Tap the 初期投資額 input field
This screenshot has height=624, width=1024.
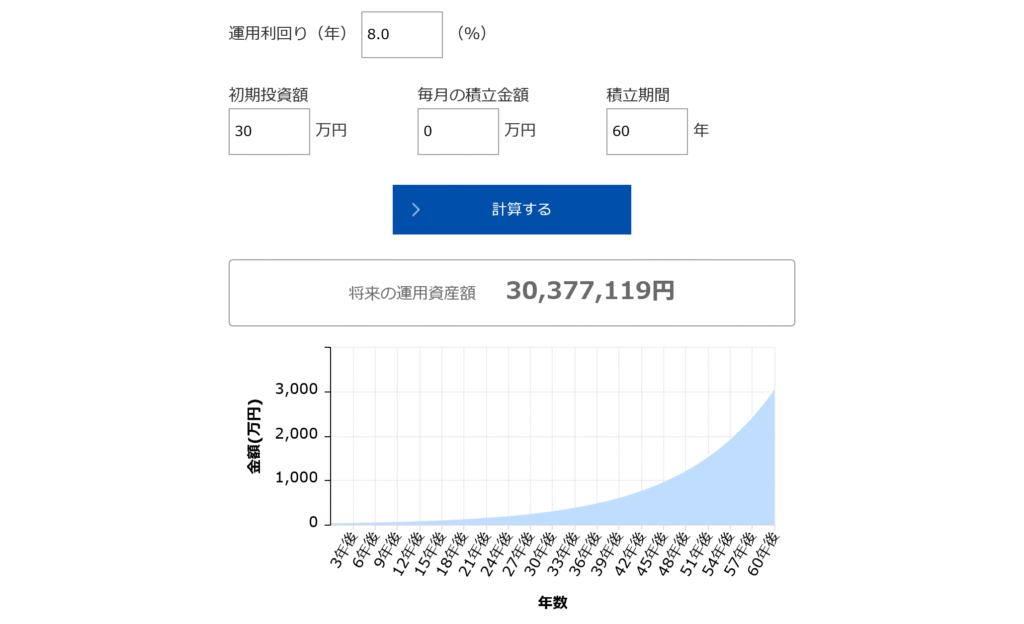(269, 132)
